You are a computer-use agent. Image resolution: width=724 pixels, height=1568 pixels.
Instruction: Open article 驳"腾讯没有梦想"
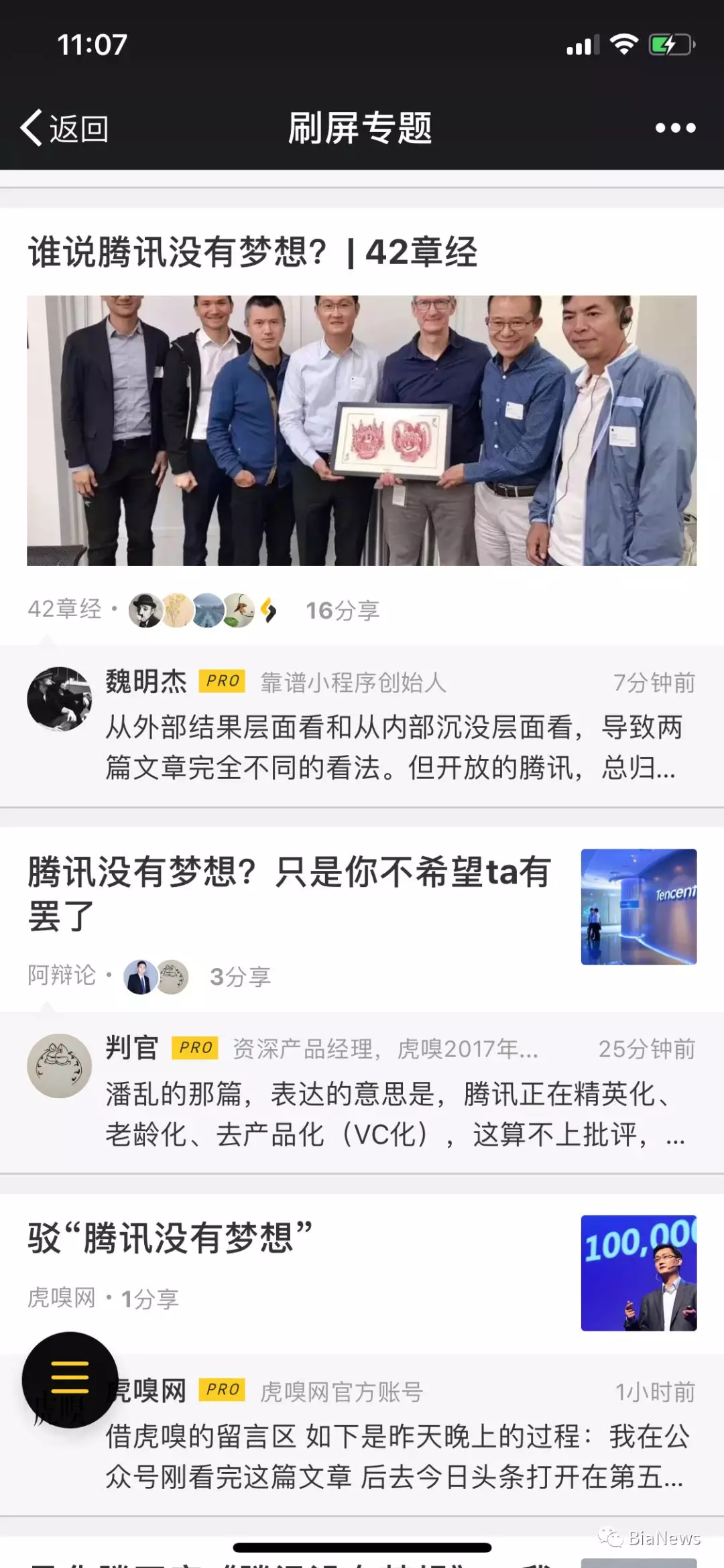(170, 1238)
